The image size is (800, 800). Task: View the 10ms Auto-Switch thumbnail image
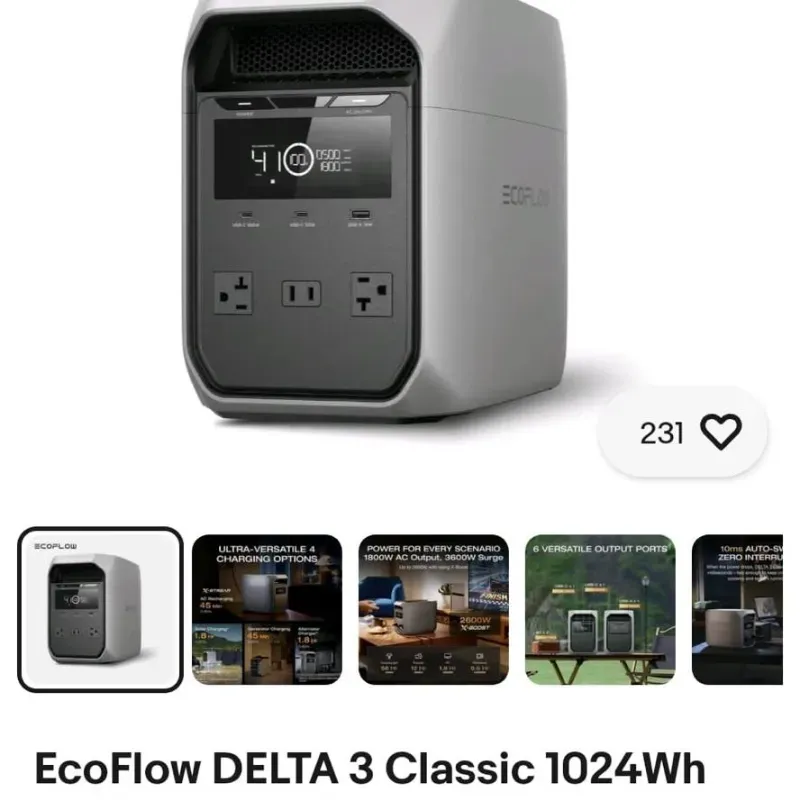[x=738, y=609]
